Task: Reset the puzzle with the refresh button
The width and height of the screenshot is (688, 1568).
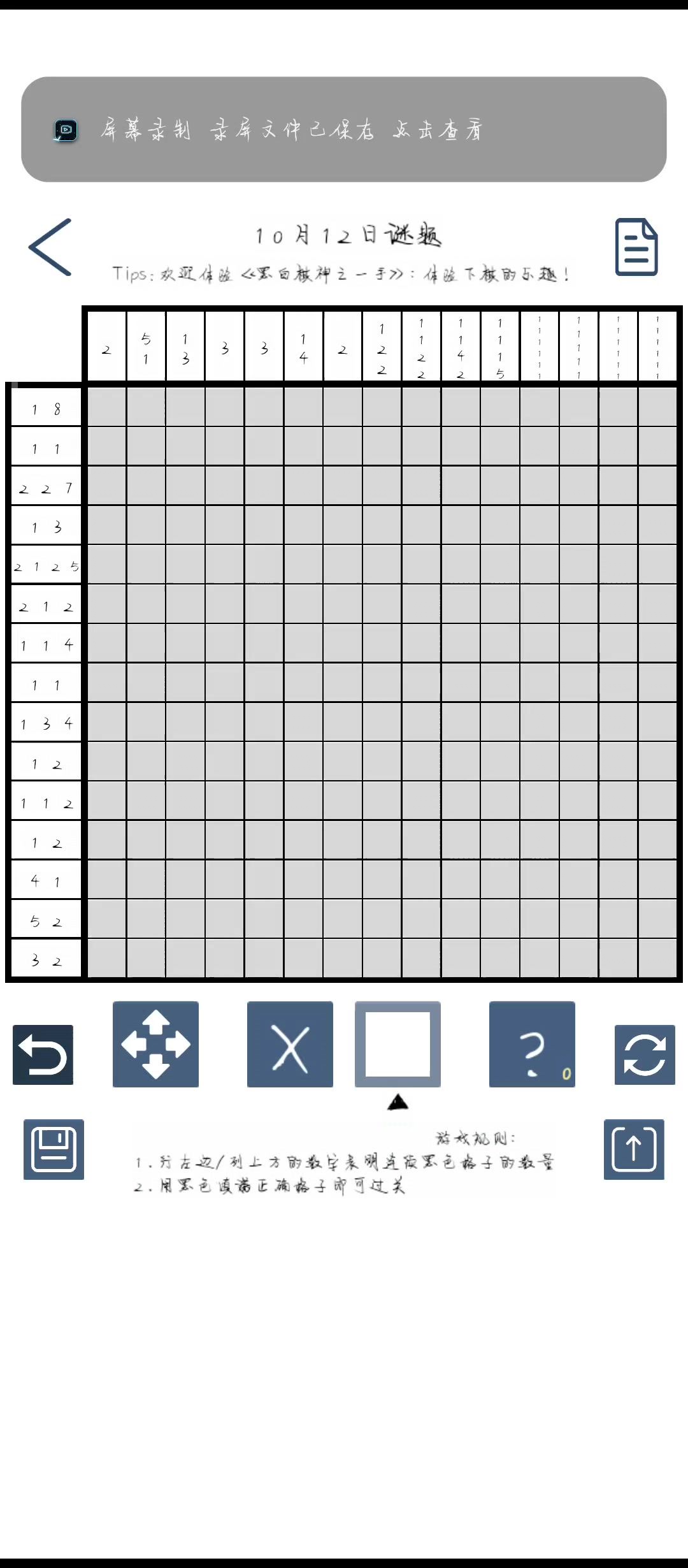Action: (644, 1054)
